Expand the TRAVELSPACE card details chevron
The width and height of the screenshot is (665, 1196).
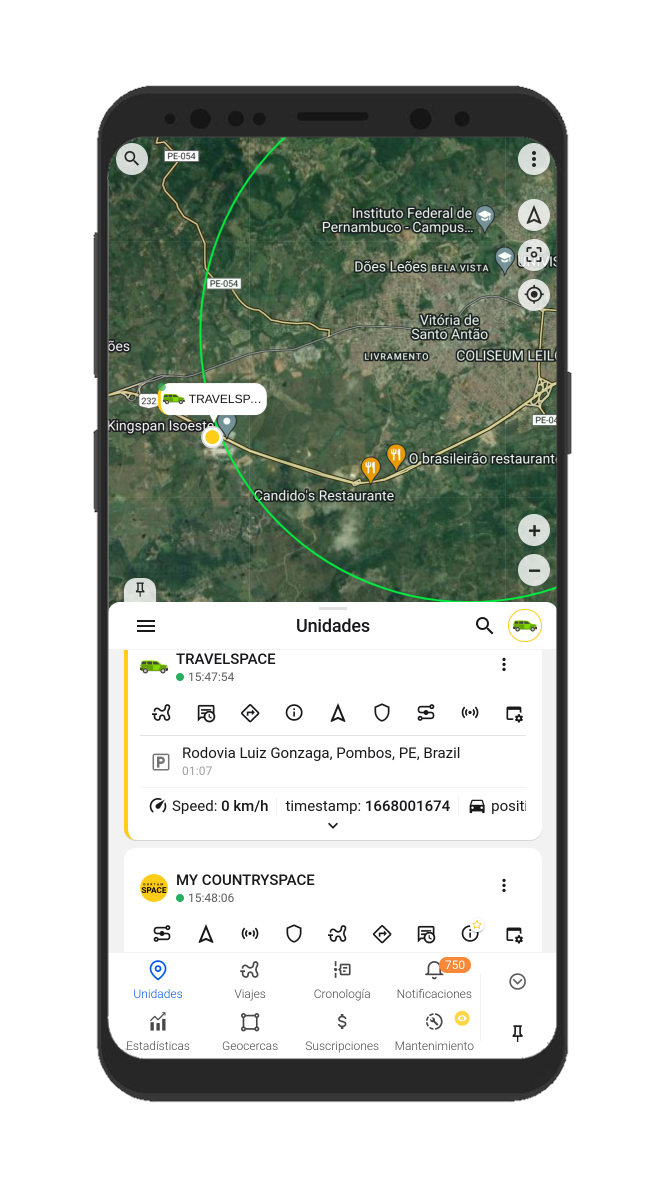coord(333,826)
